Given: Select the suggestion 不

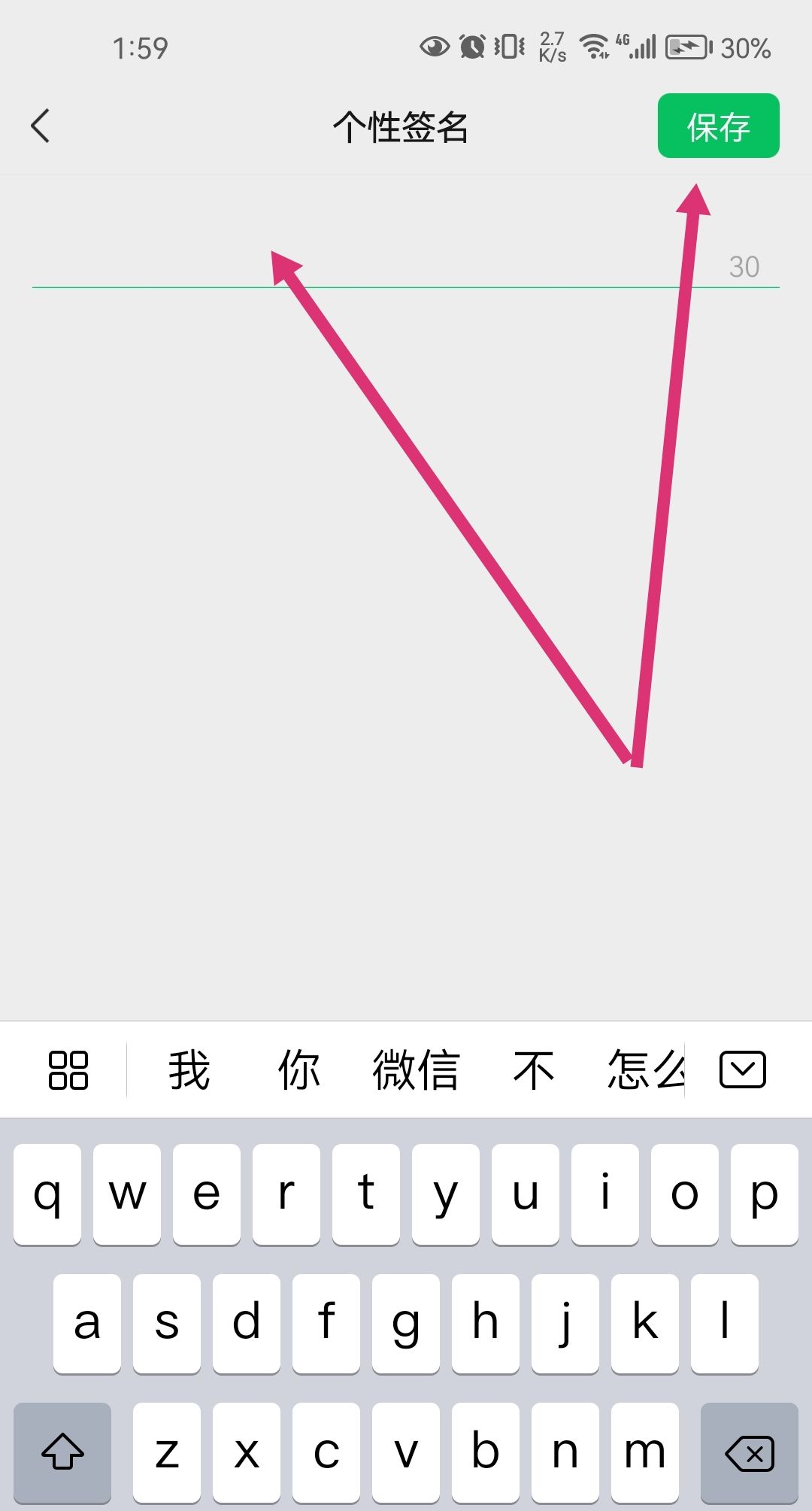Looking at the screenshot, I should (532, 1071).
